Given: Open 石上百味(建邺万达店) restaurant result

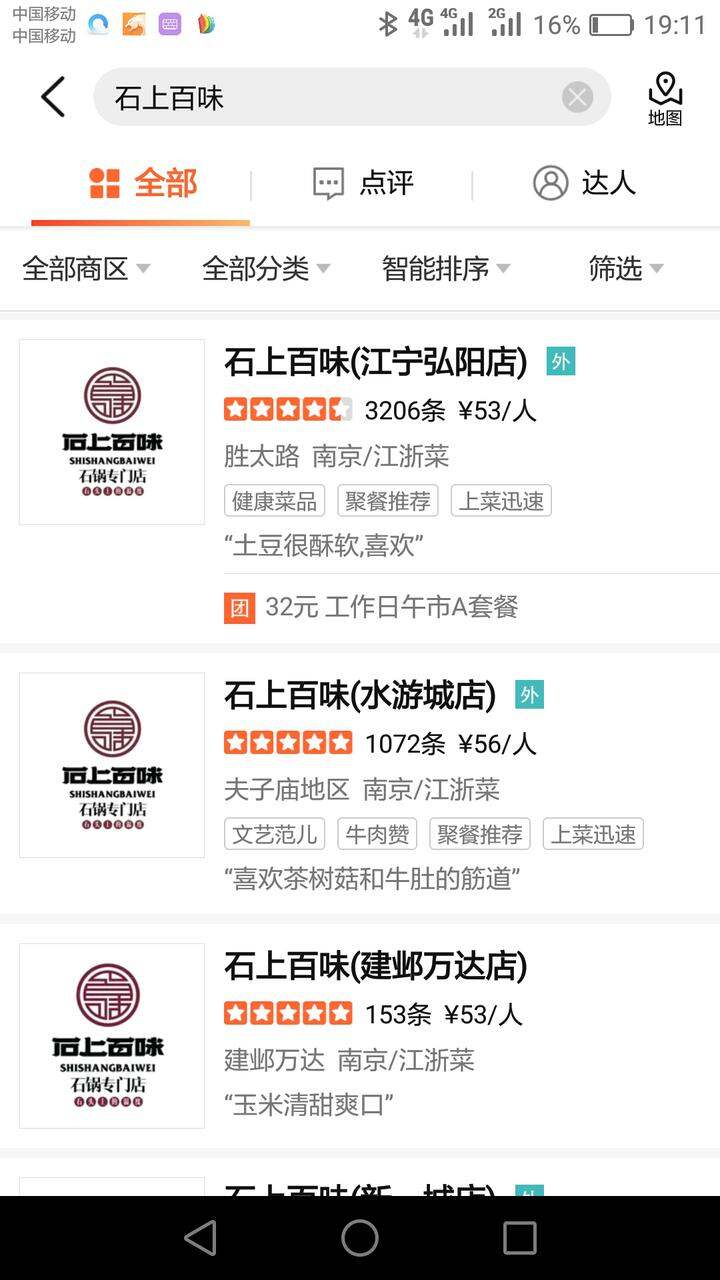Looking at the screenshot, I should (x=360, y=1035).
